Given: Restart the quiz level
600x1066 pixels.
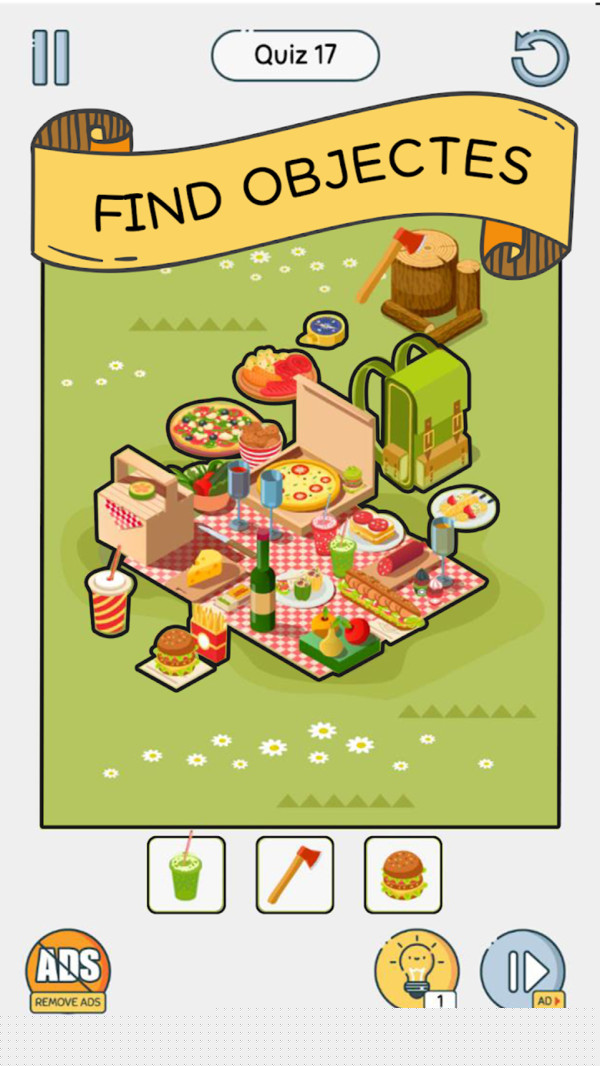Looking at the screenshot, I should 539,58.
